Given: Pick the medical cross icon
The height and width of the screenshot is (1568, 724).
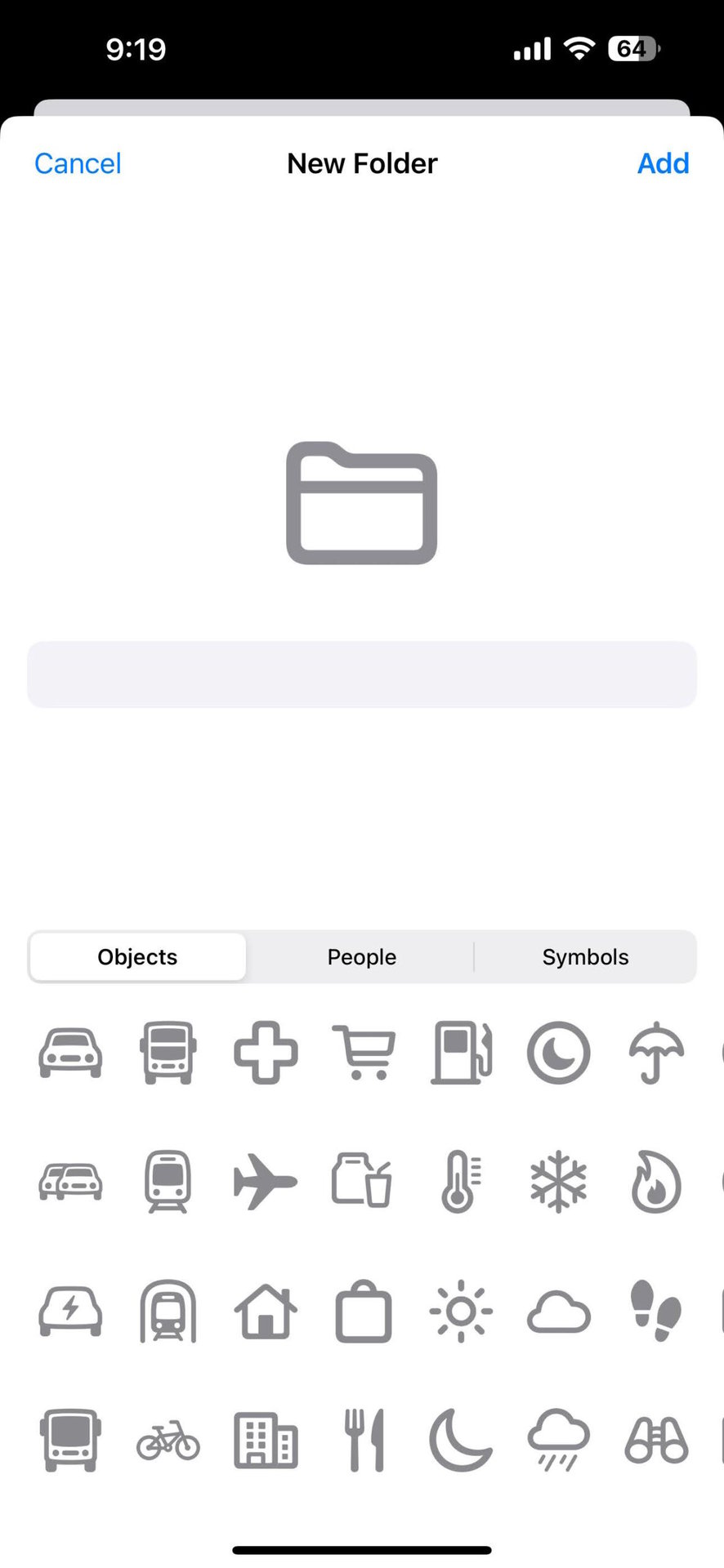Looking at the screenshot, I should point(265,1053).
